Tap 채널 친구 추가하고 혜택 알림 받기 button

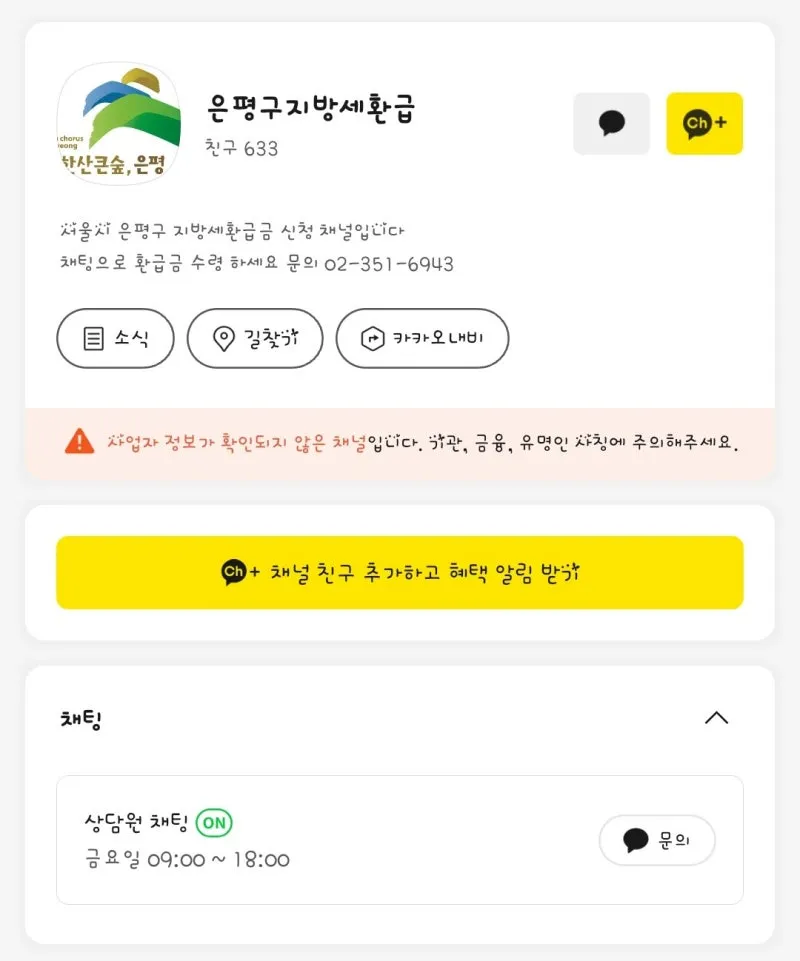point(400,573)
